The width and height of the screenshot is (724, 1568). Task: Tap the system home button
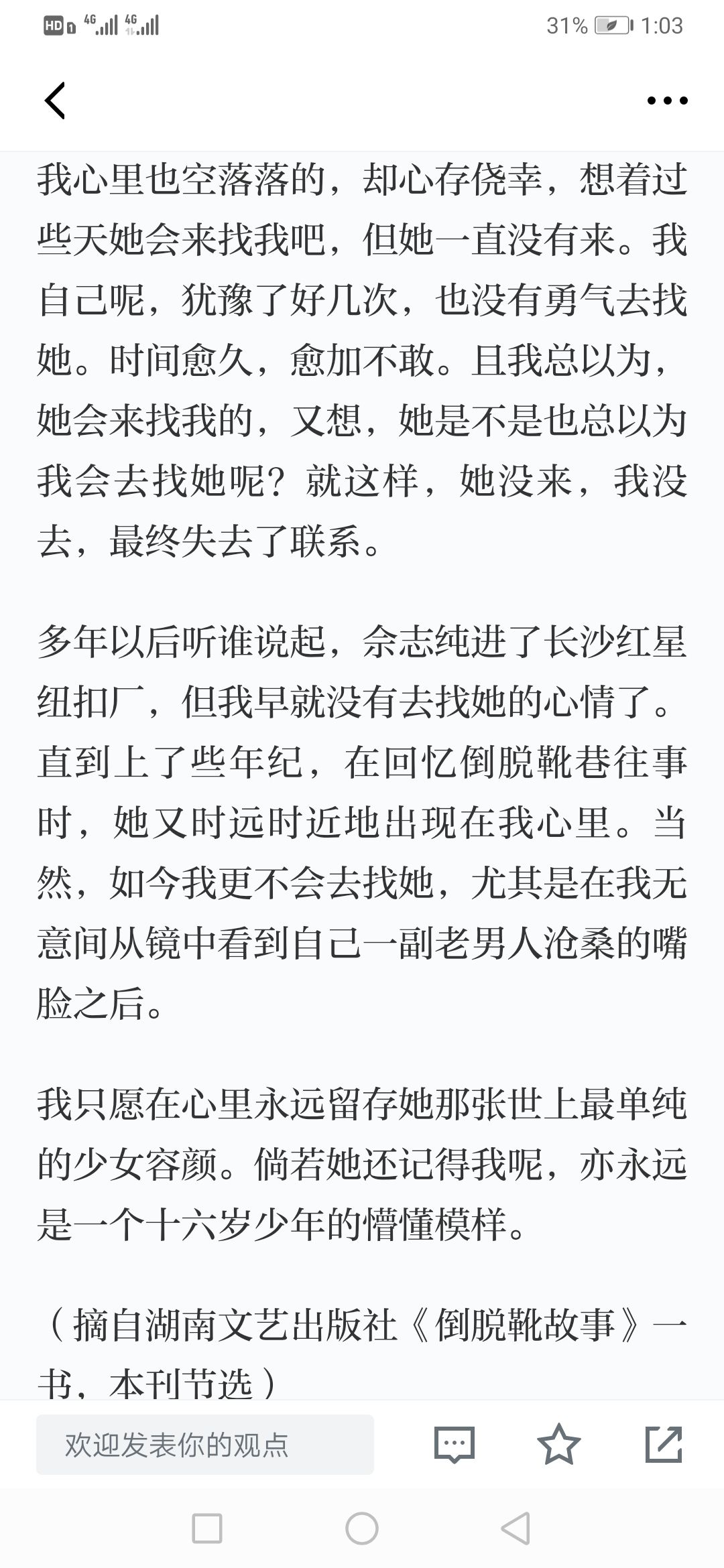[x=362, y=1529]
